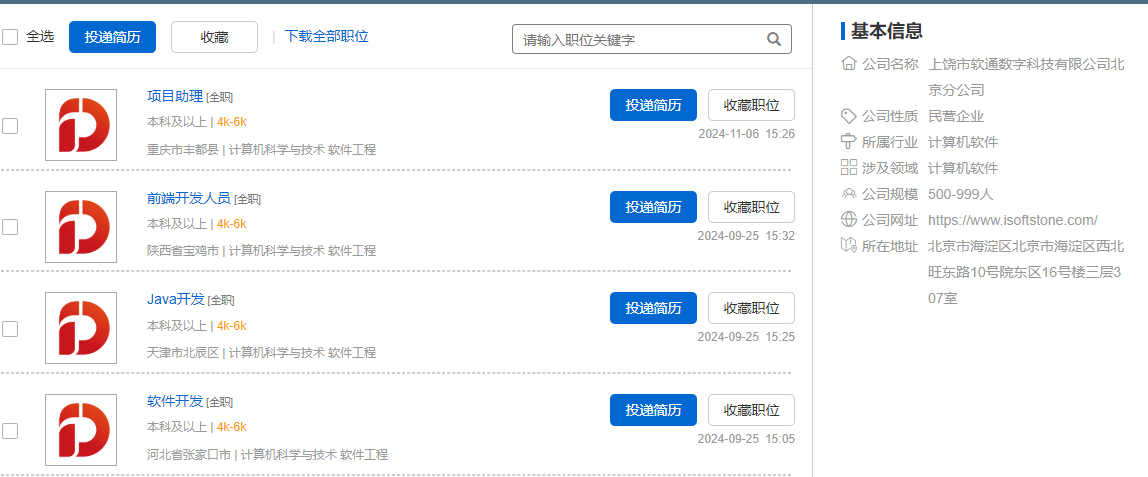Open the 下载全部职位 link
1148x477 pixels.
[x=326, y=36]
